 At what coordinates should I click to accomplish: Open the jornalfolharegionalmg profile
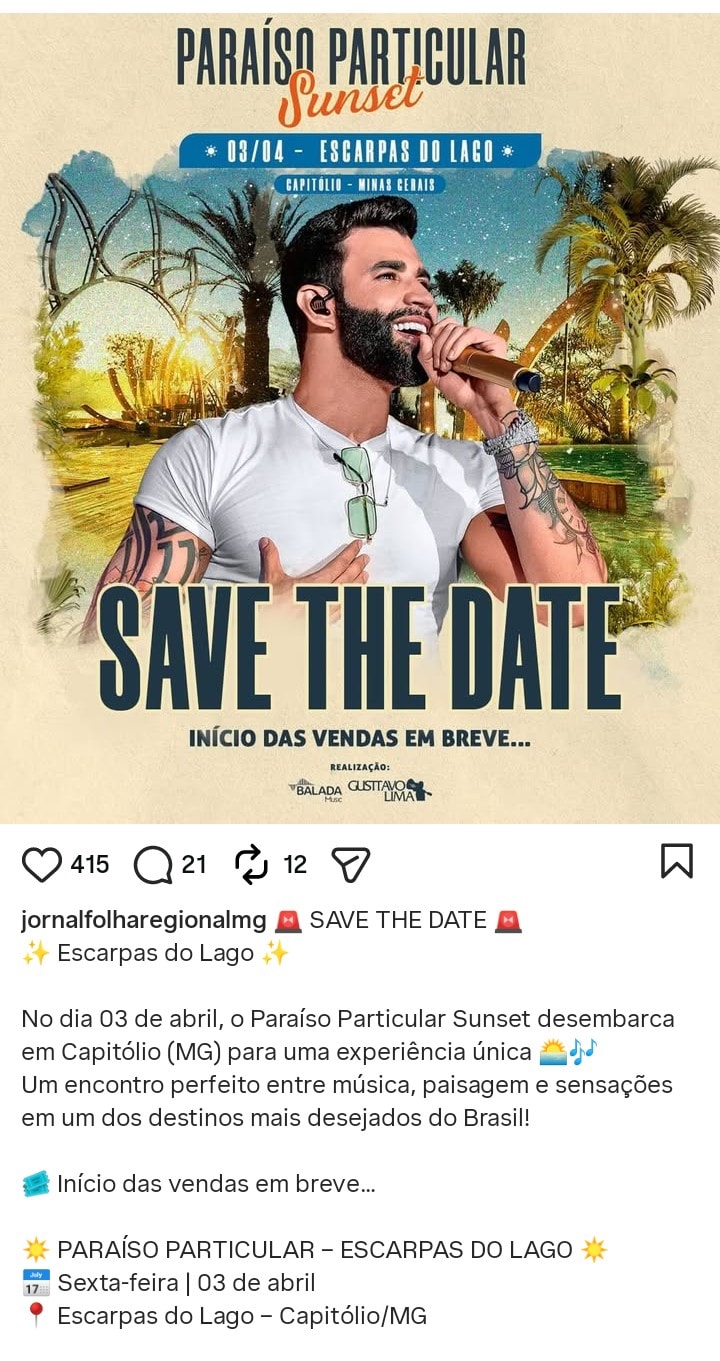[x=144, y=920]
